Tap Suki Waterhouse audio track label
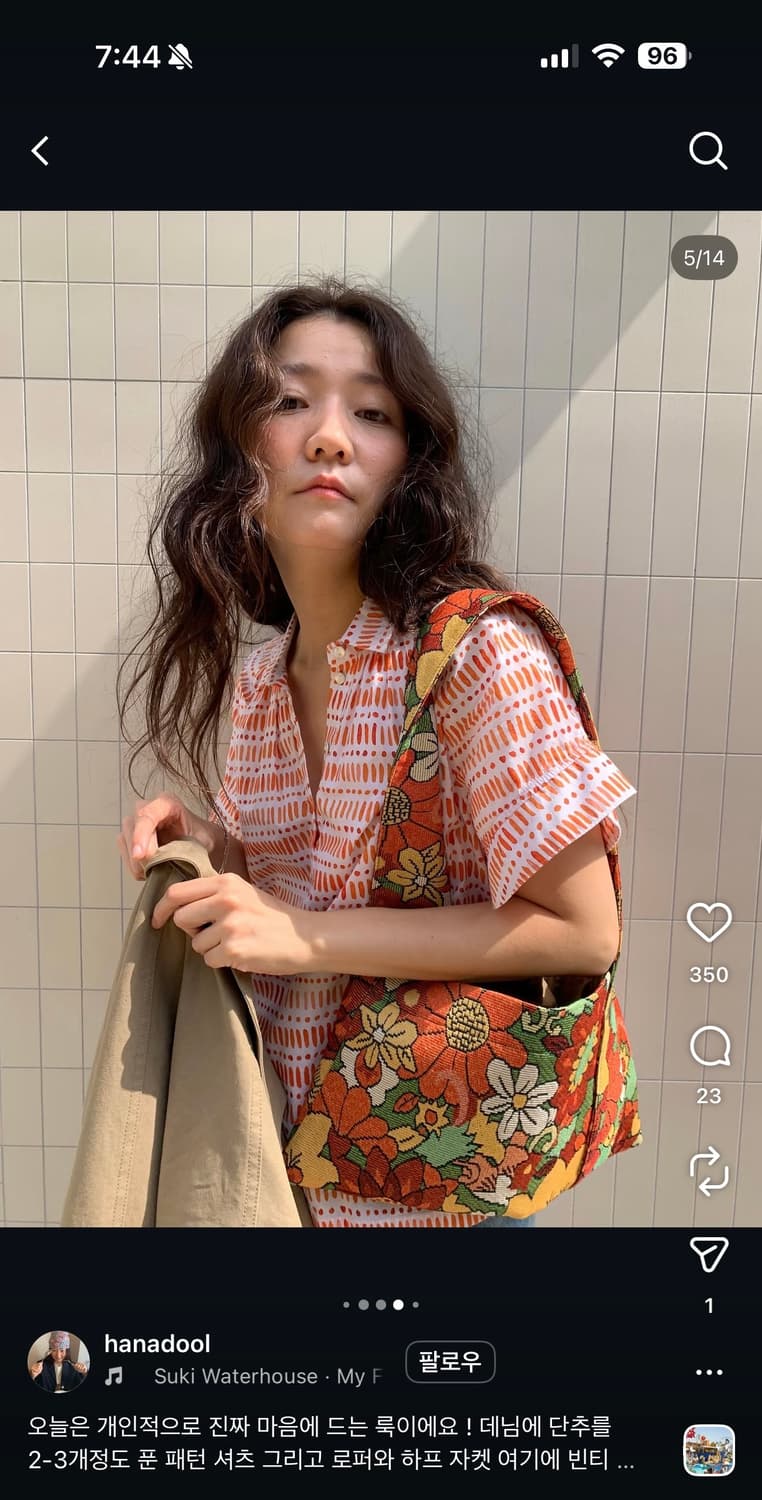The image size is (762, 1500). (x=235, y=1376)
